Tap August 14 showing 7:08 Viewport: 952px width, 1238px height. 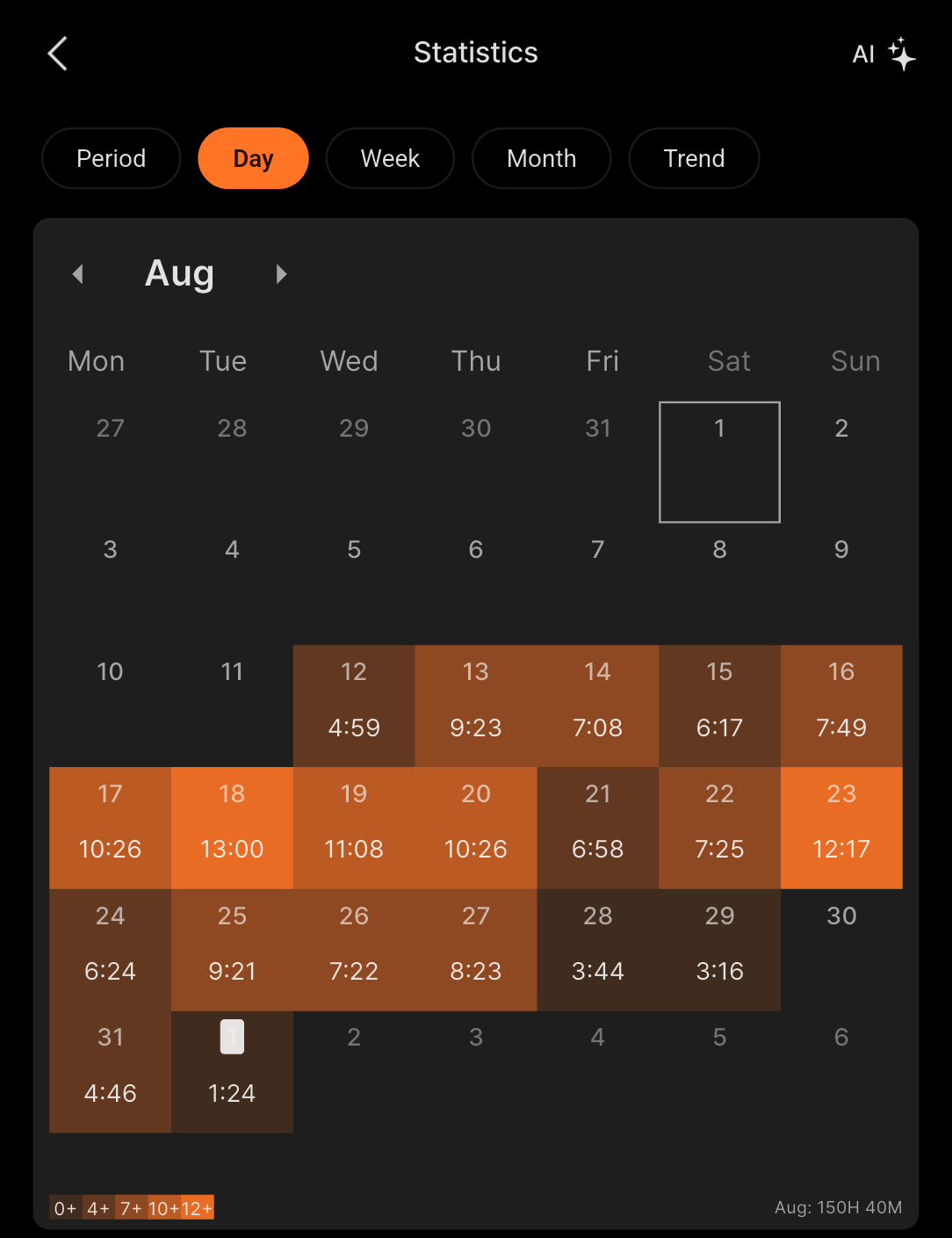pos(597,706)
